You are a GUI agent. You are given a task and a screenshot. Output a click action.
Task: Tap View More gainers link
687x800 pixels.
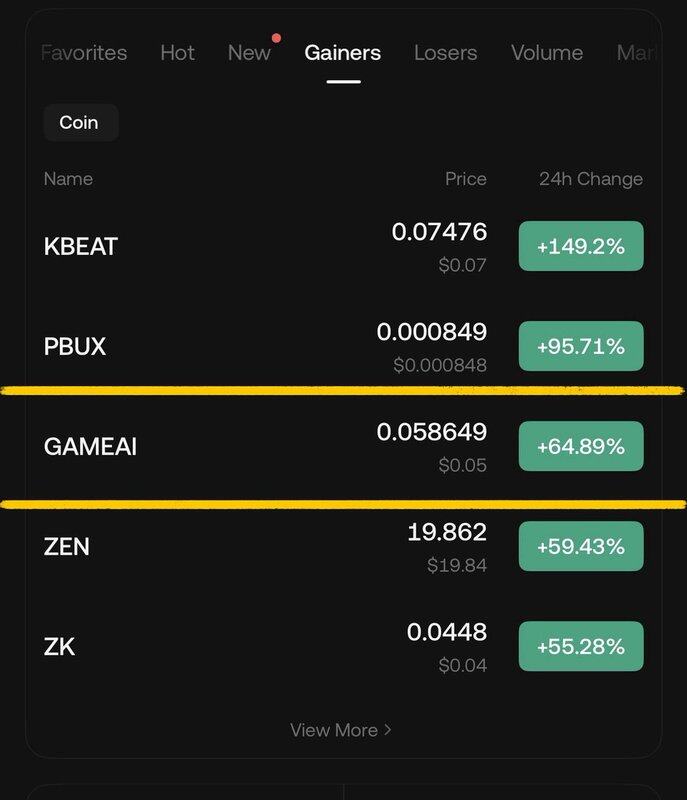pos(340,730)
